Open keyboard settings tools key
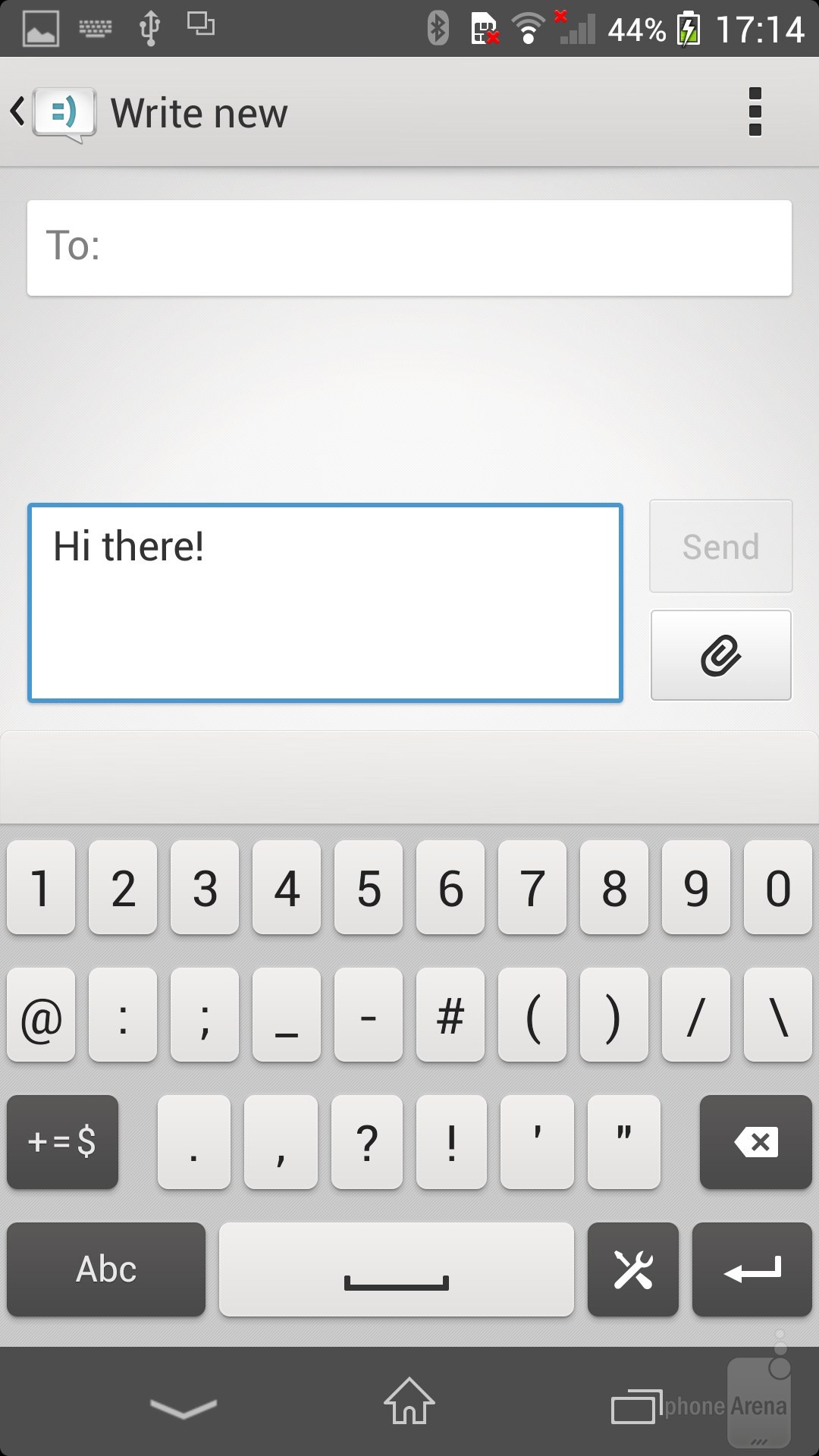Screen dimensions: 819x1456 click(633, 1269)
